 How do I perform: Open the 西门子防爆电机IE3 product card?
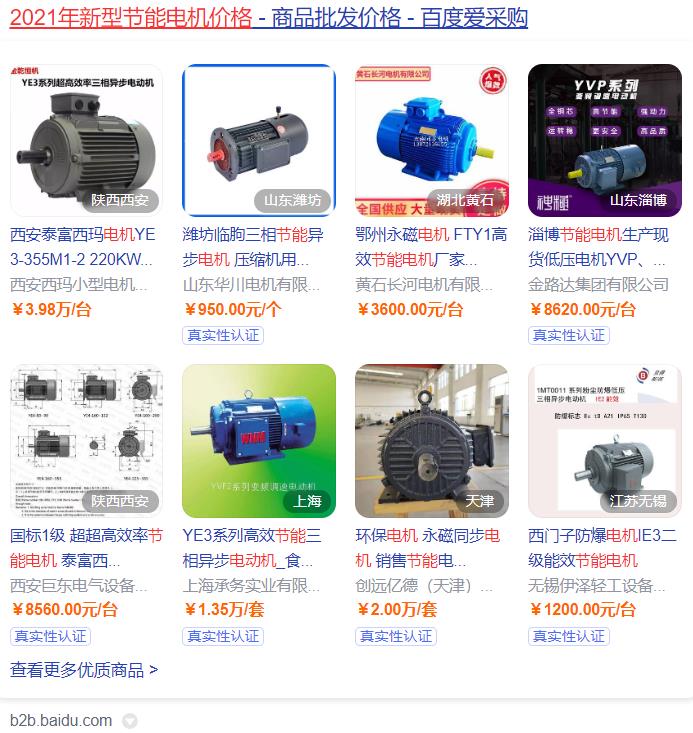point(604,440)
